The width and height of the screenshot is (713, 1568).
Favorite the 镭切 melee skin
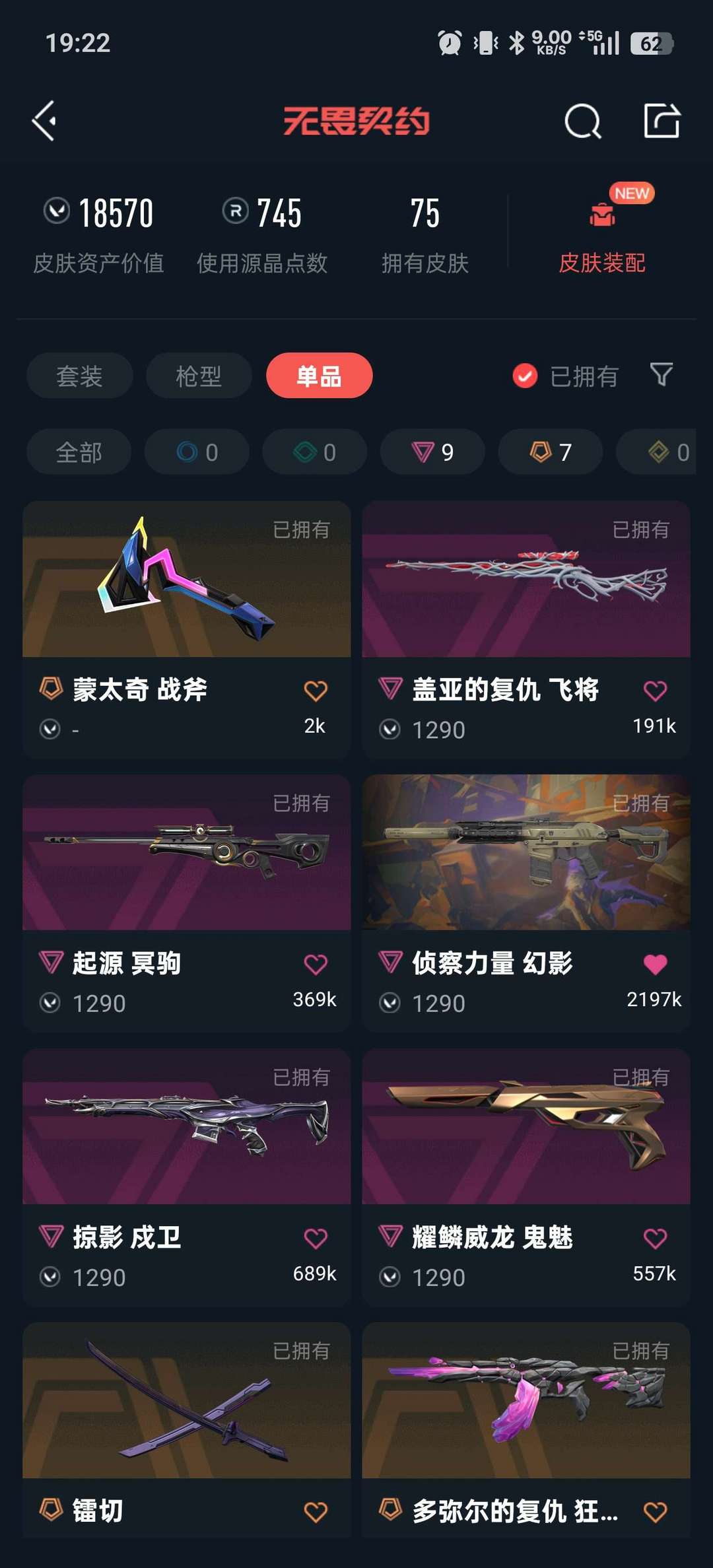(x=316, y=1514)
